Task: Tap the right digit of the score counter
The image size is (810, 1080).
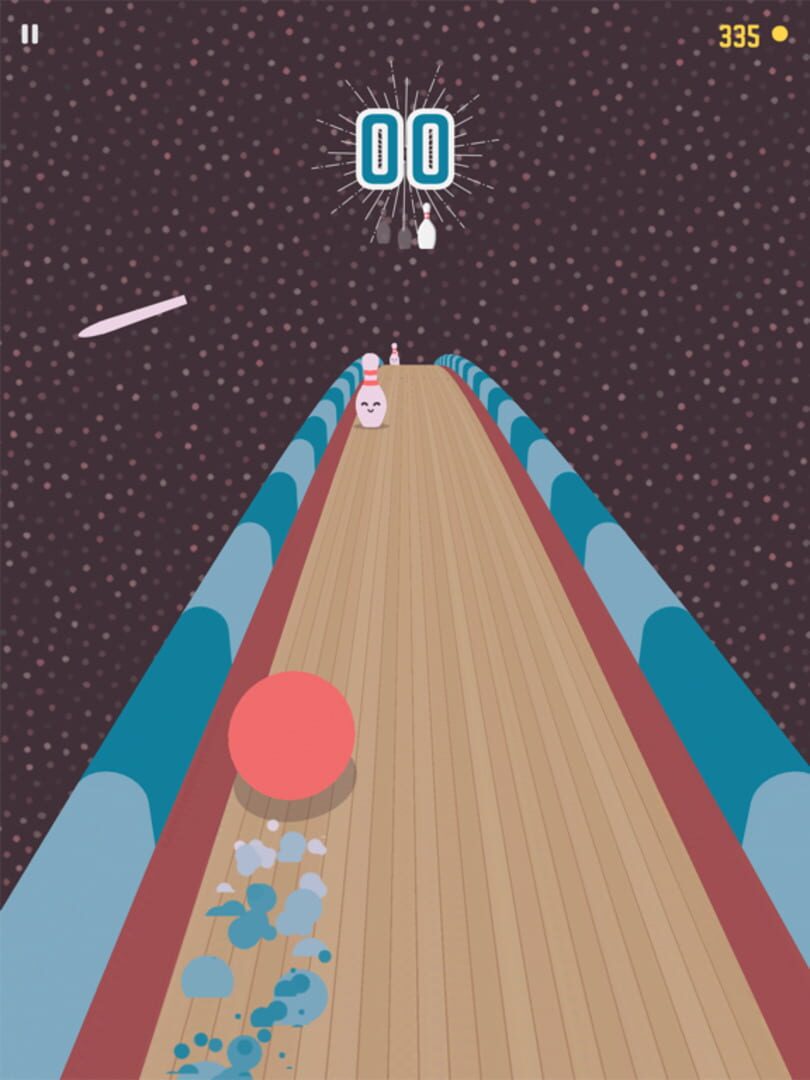Action: (x=432, y=148)
